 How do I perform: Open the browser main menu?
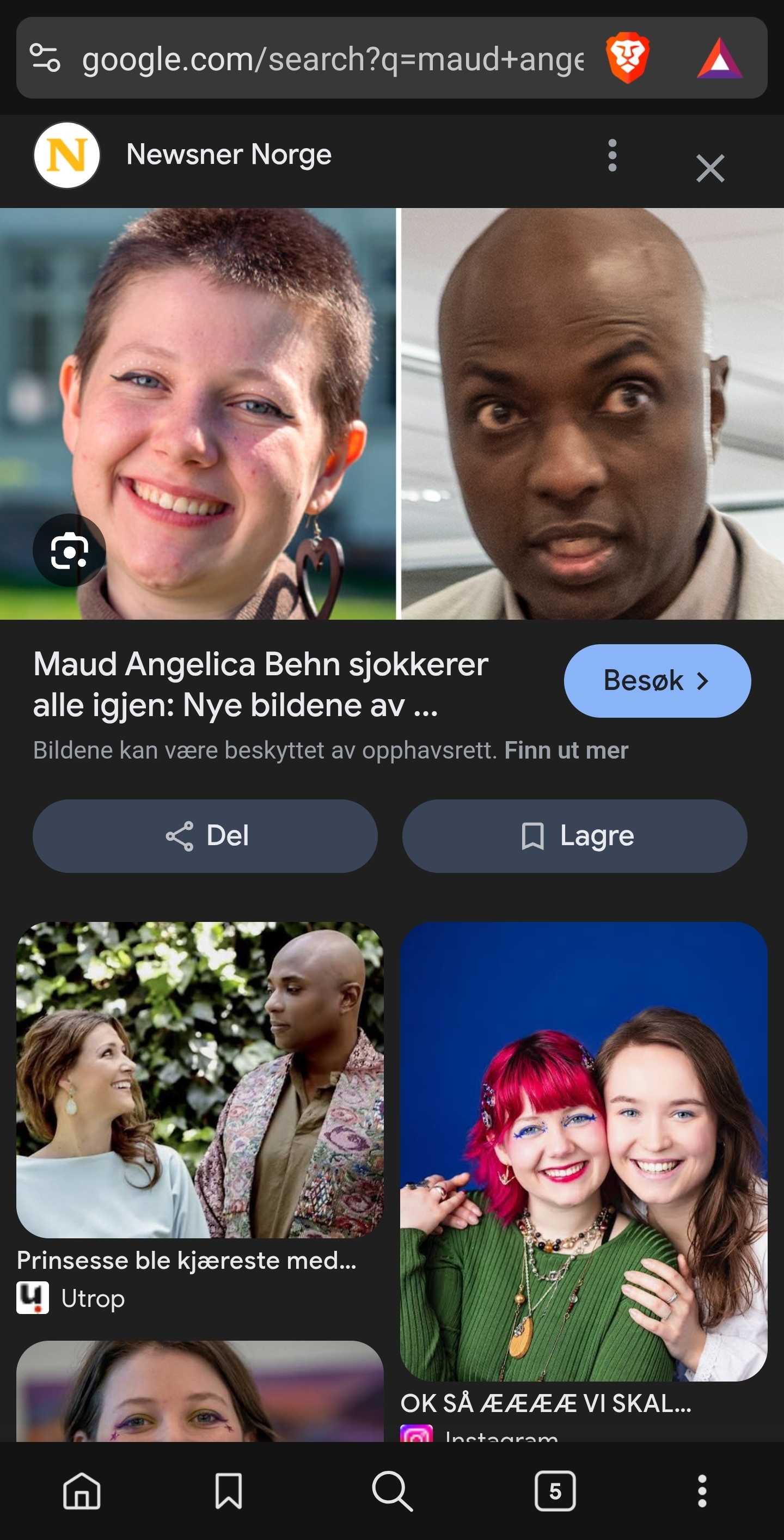[702, 1491]
